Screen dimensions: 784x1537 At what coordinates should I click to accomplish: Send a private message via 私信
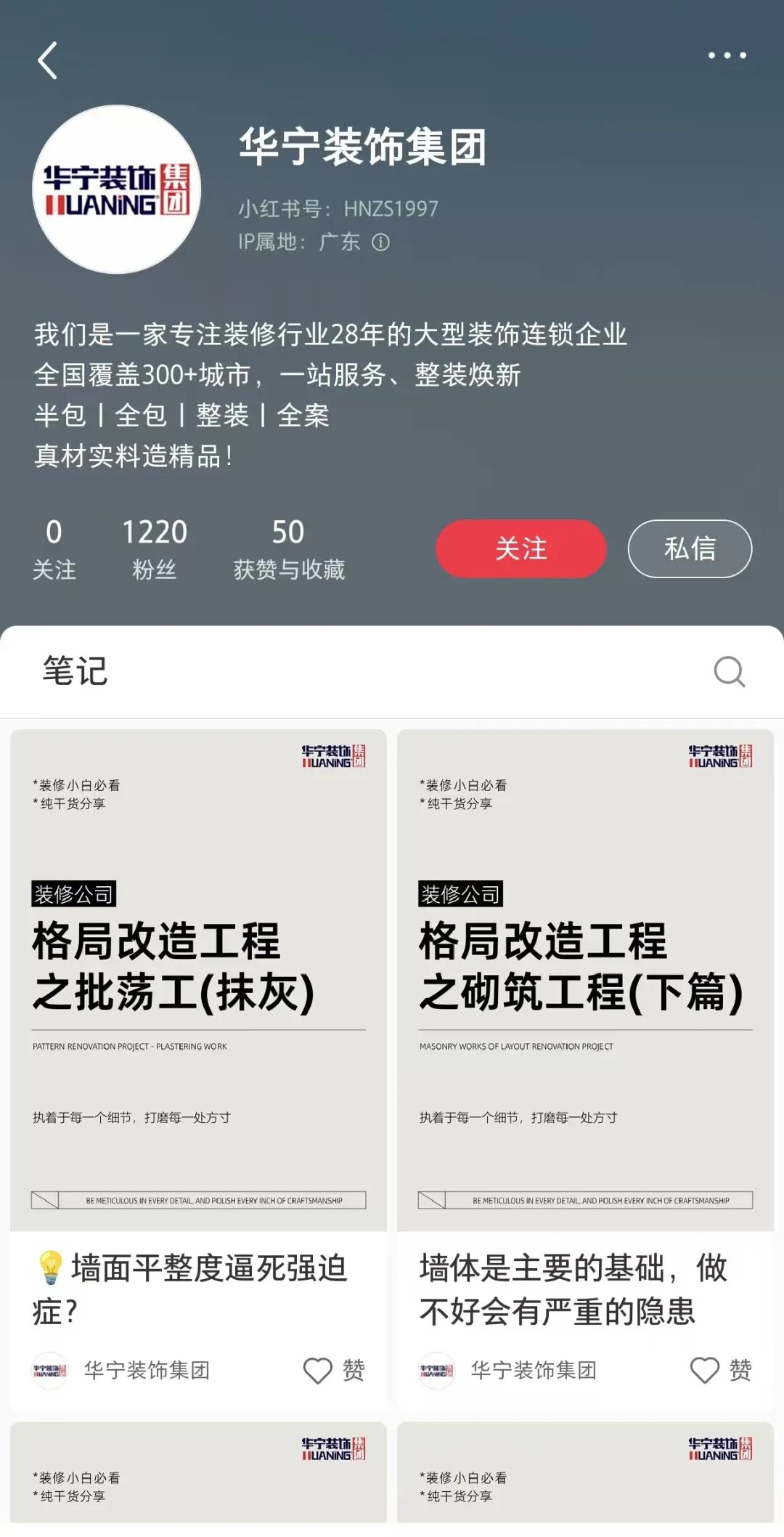pyautogui.click(x=689, y=548)
